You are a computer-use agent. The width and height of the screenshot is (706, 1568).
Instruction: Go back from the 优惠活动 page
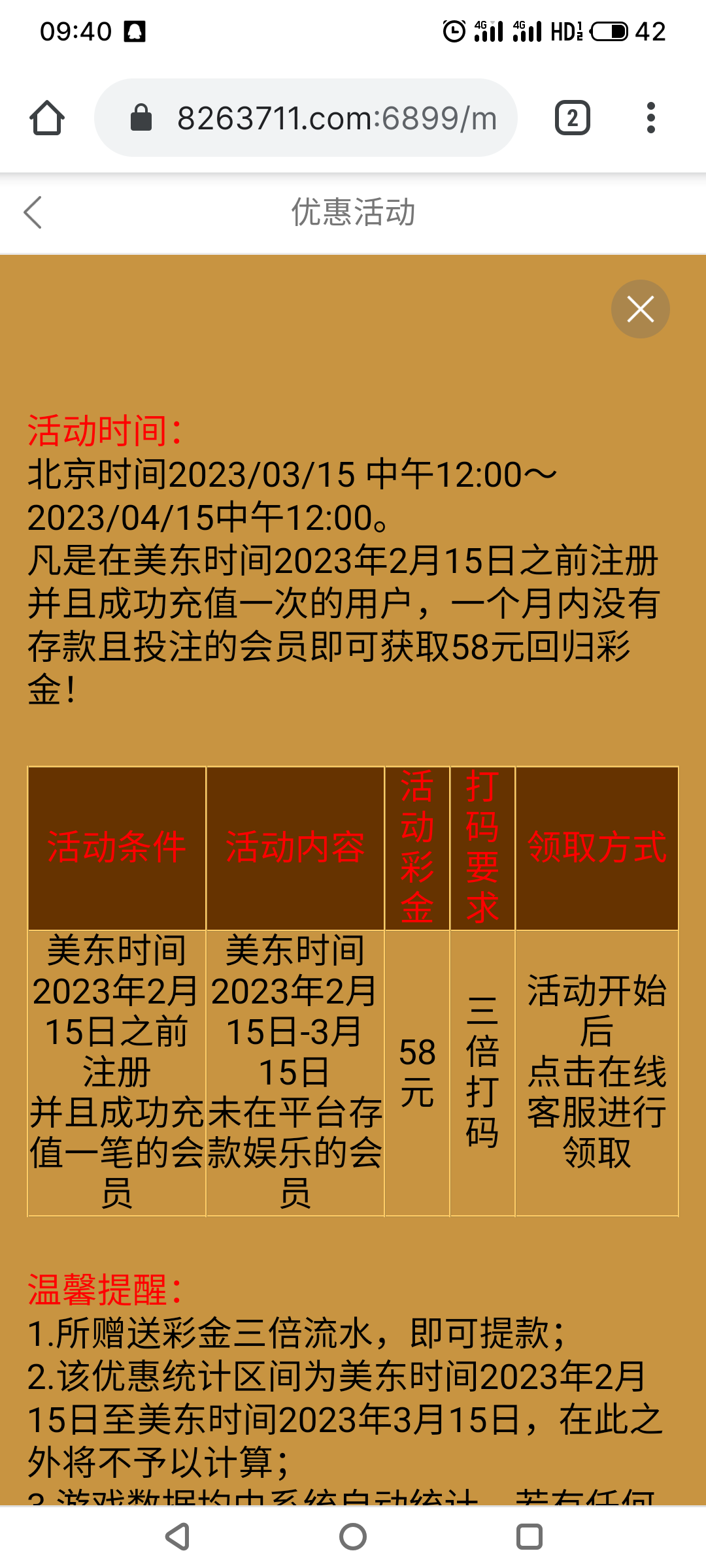(x=33, y=212)
